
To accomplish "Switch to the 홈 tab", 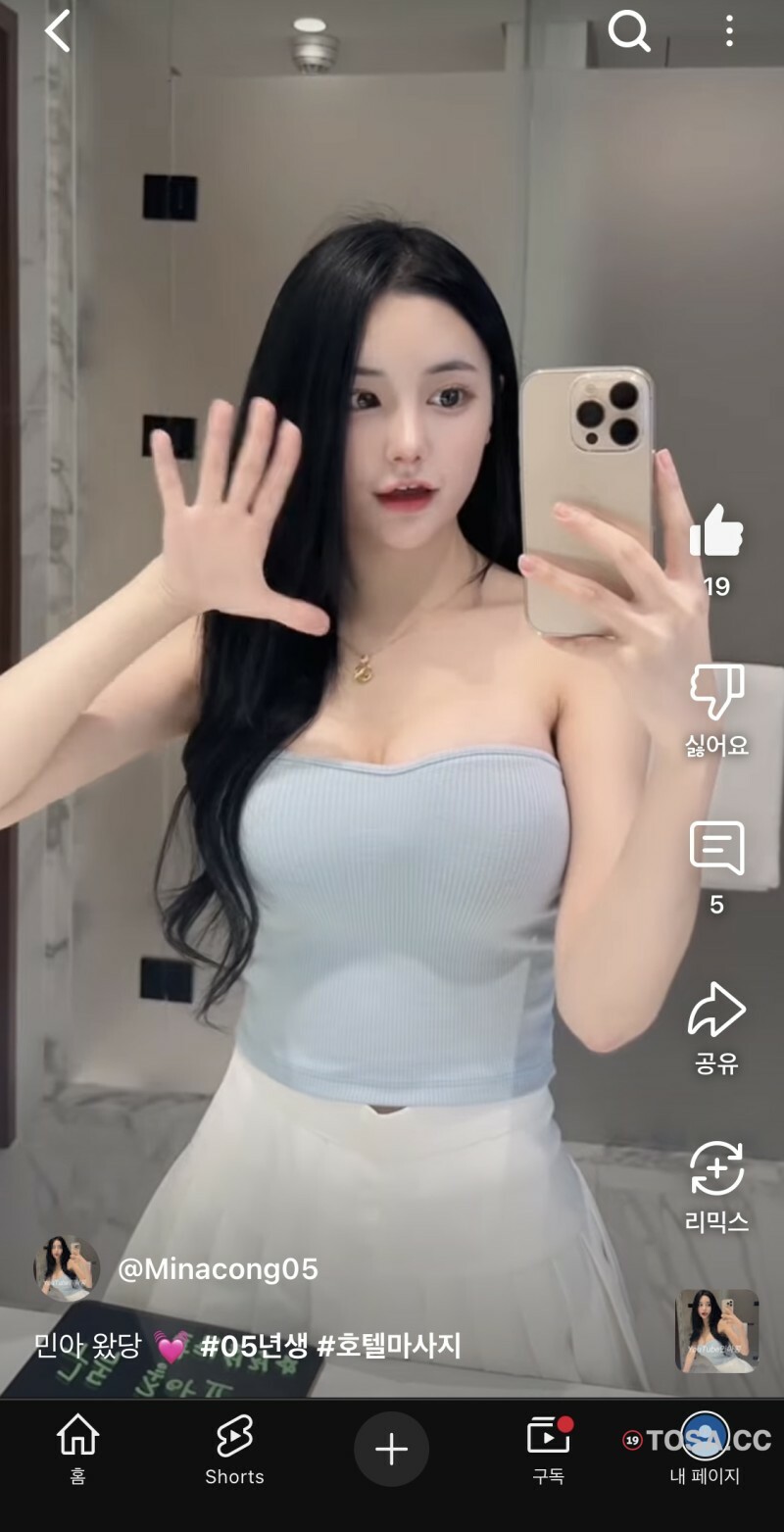I will 77,1449.
